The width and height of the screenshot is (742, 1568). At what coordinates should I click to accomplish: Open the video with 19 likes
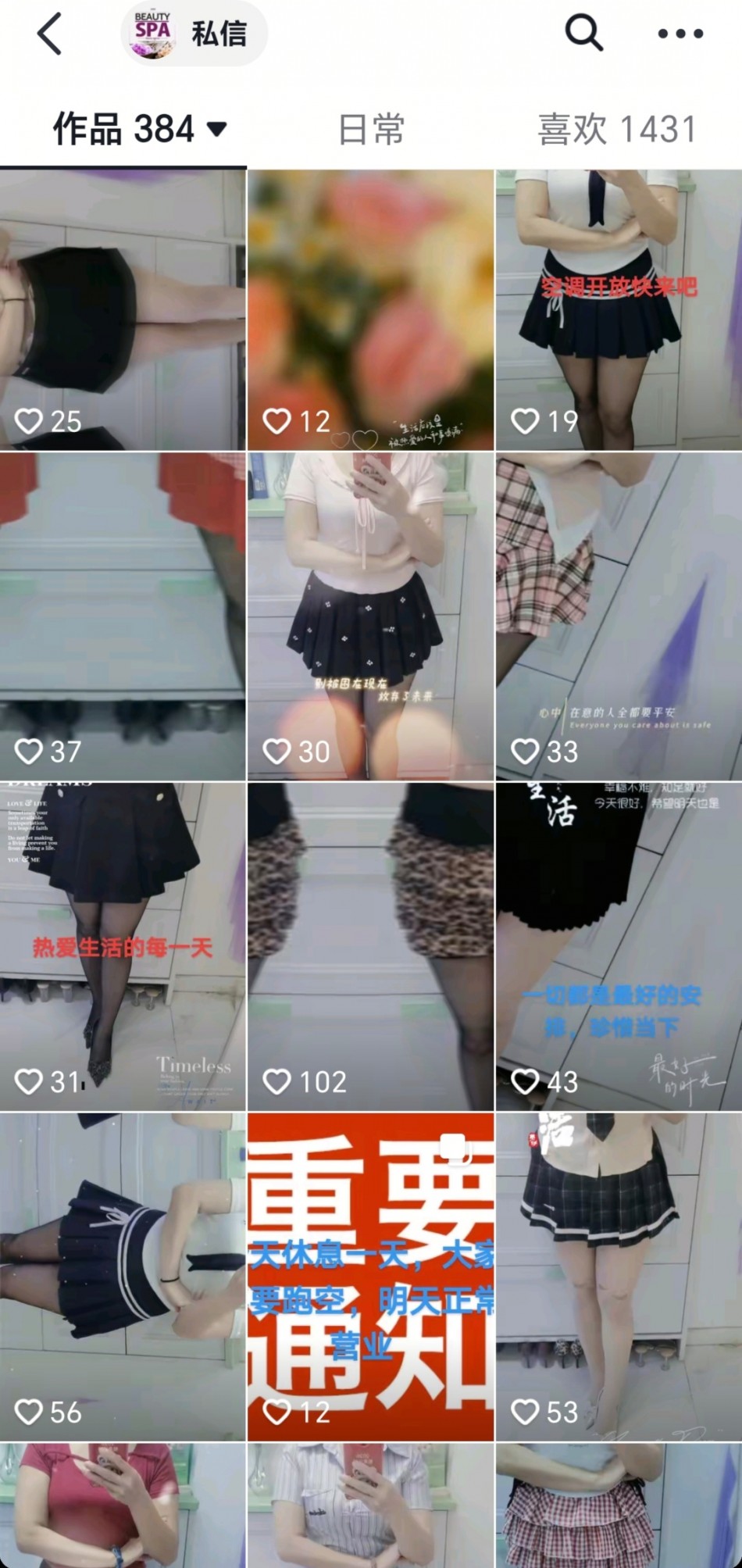click(x=619, y=310)
